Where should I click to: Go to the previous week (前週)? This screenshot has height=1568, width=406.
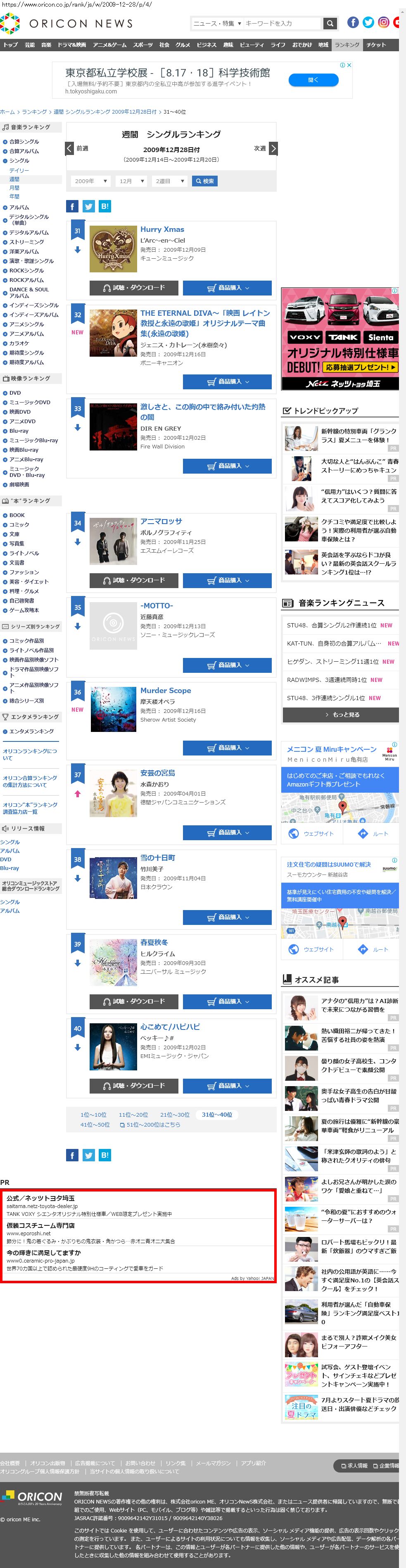pyautogui.click(x=77, y=148)
